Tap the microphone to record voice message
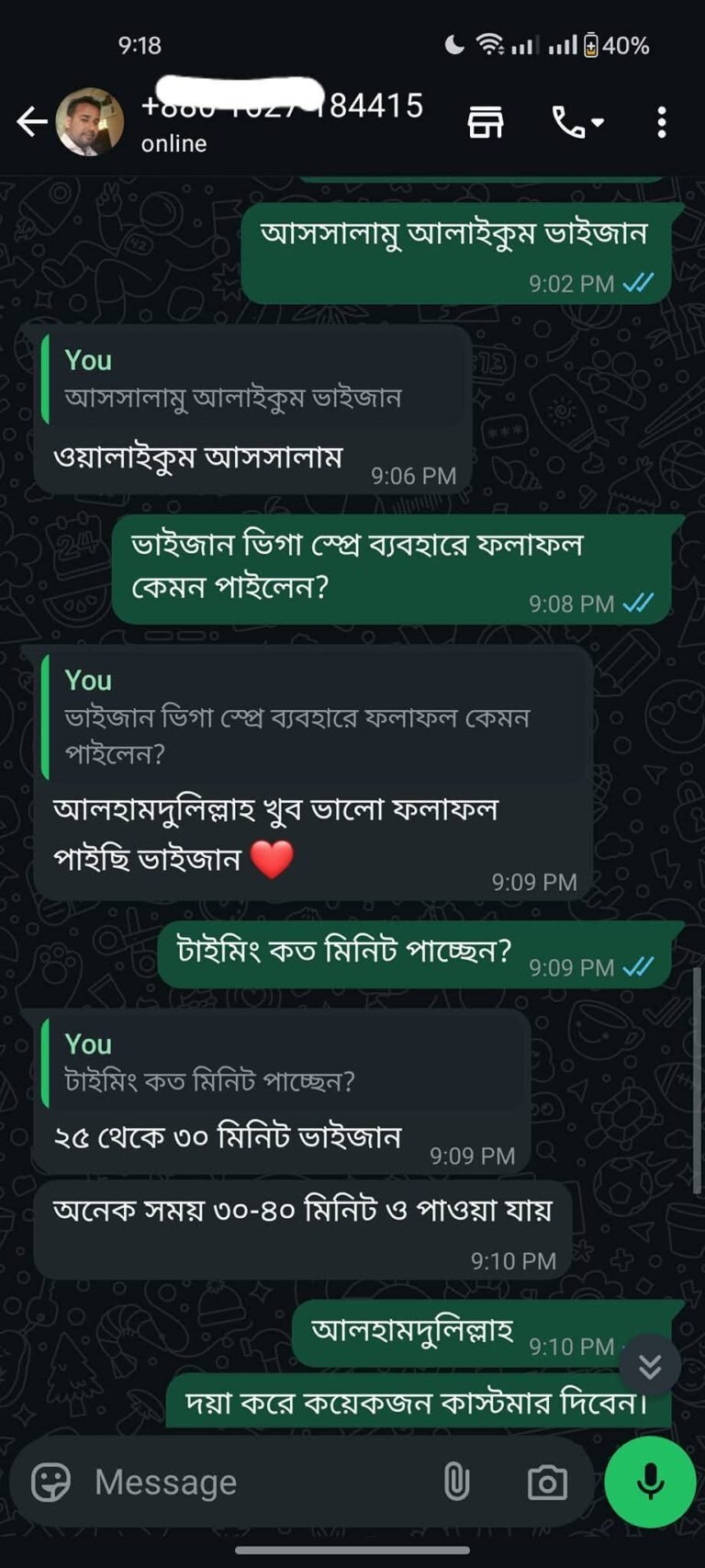 tap(650, 1482)
